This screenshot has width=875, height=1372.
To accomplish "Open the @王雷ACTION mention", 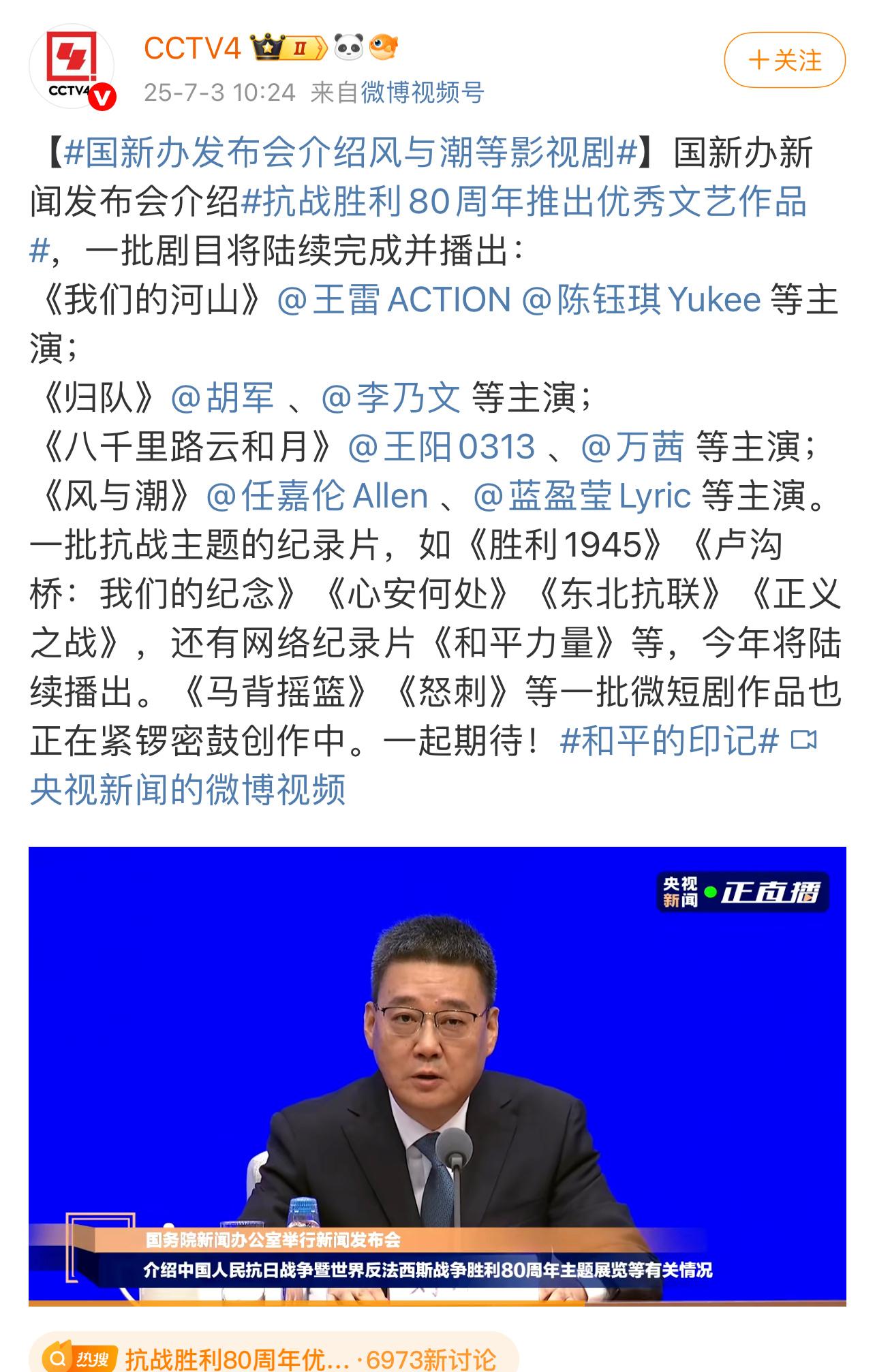I will (x=394, y=300).
